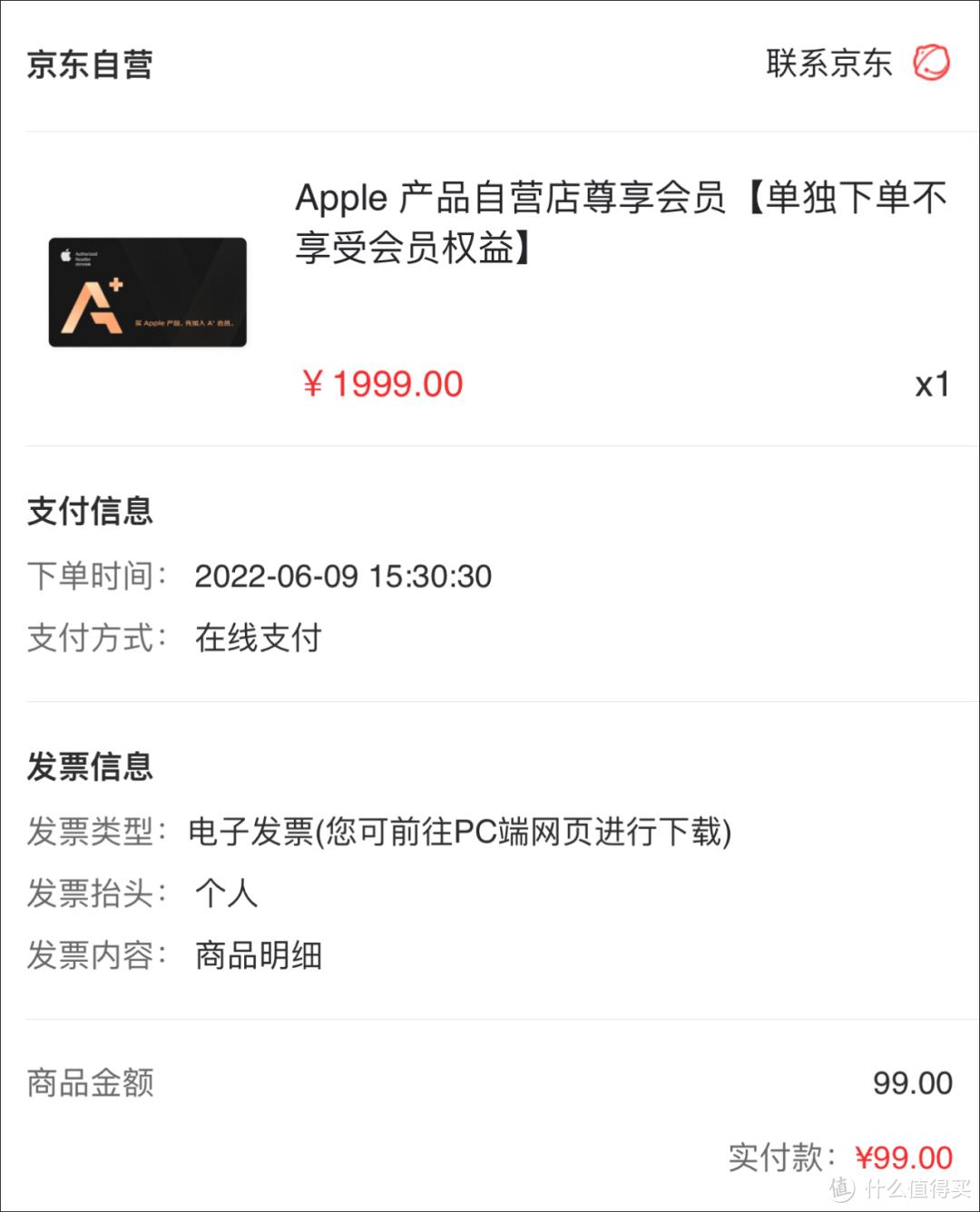
Task: Select the x1 quantity indicator
Action: [936, 385]
